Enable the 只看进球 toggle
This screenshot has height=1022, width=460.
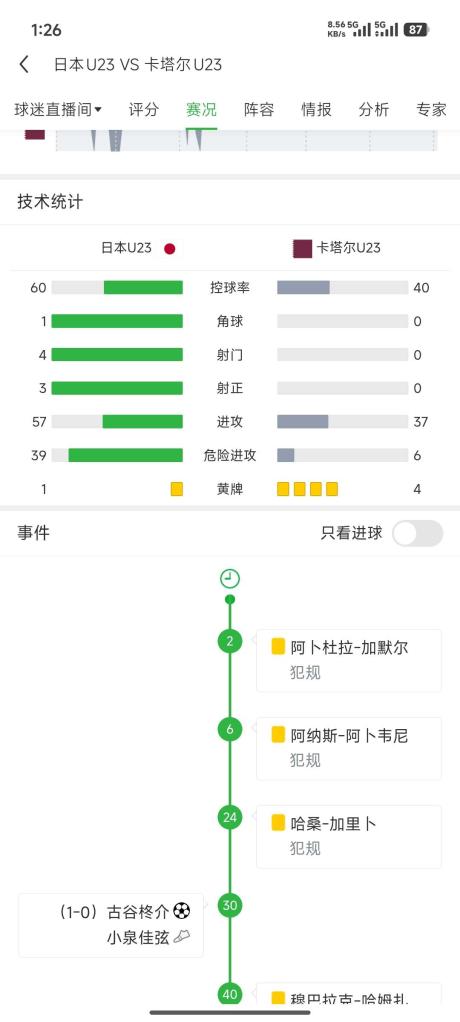(417, 533)
